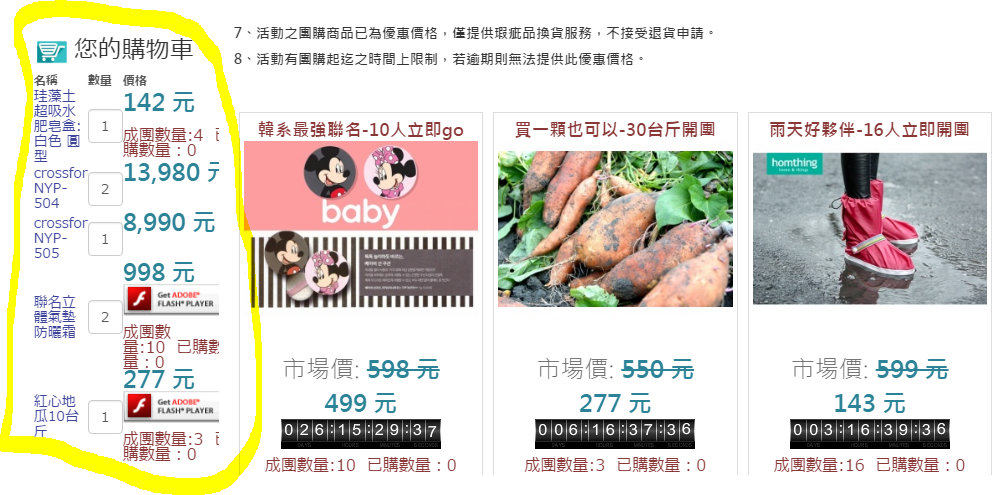Open the crossfor NYP-504 cart item link
1000x495 pixels.
coord(60,188)
